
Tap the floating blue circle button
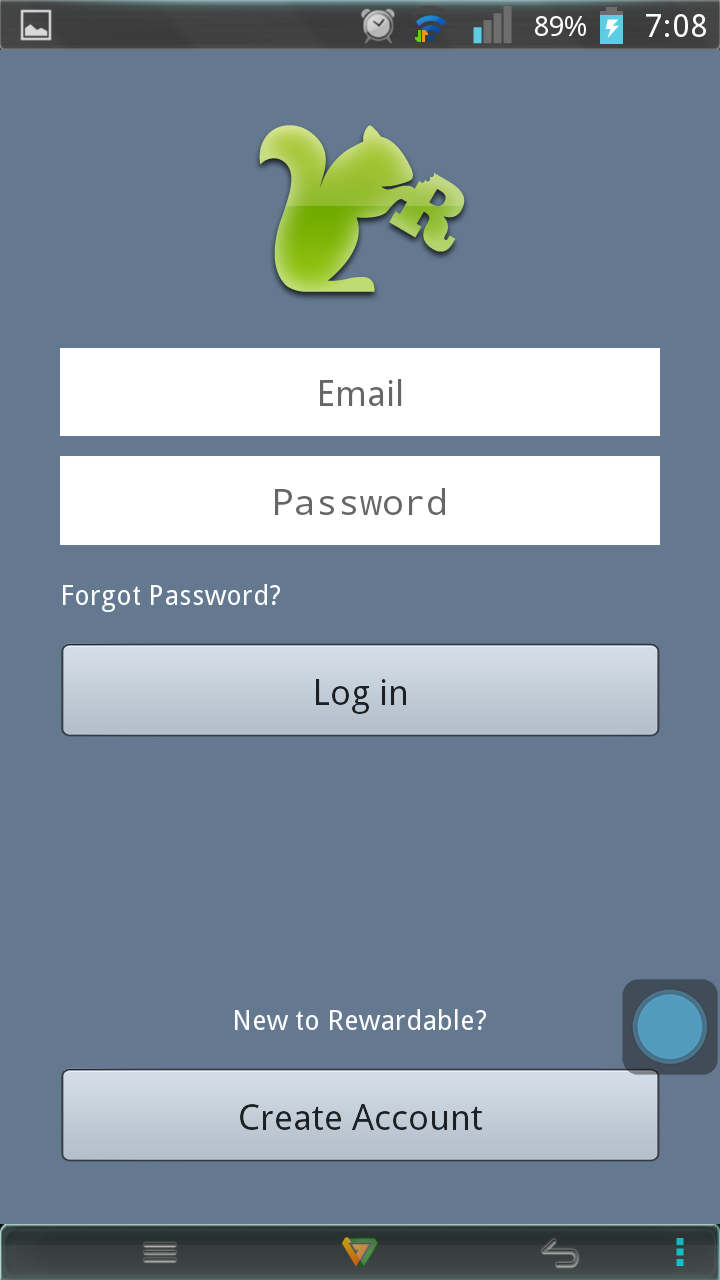(x=670, y=1027)
